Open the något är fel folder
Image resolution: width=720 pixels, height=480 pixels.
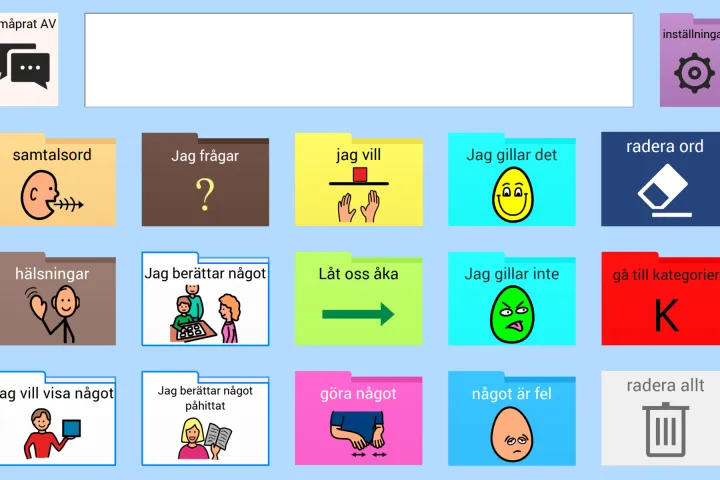(x=511, y=420)
